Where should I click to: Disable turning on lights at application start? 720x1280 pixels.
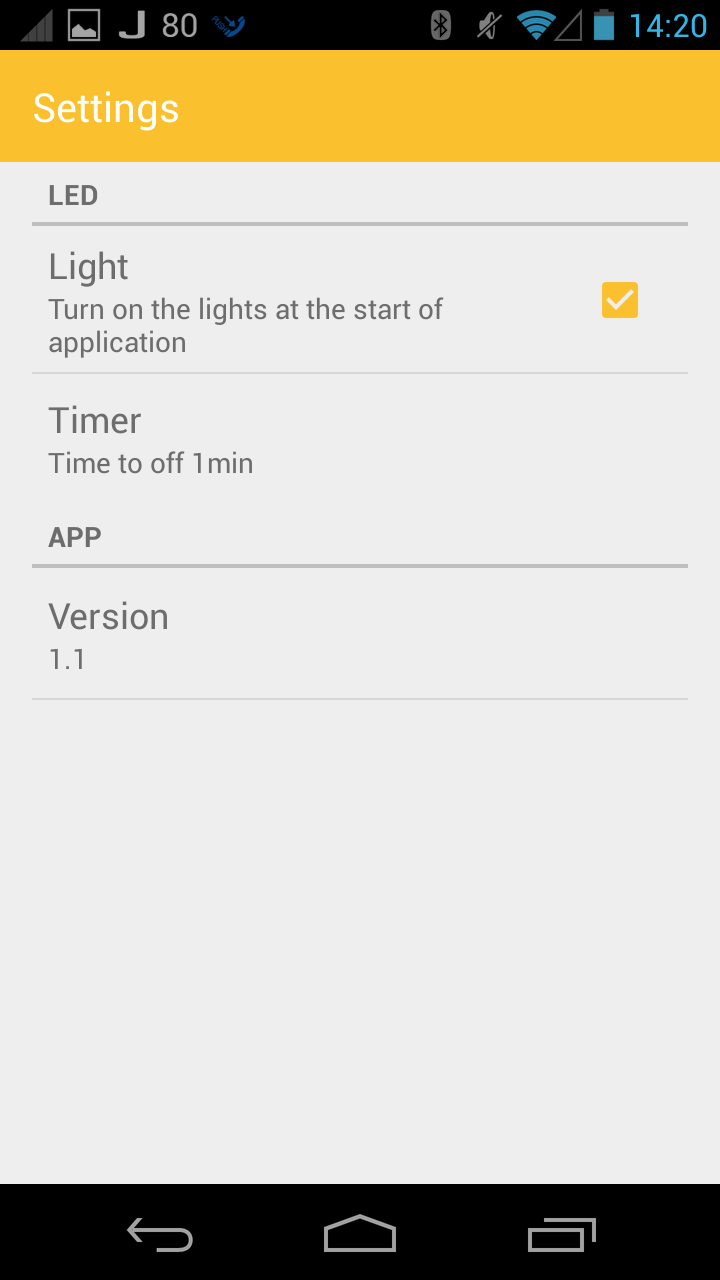coord(618,300)
